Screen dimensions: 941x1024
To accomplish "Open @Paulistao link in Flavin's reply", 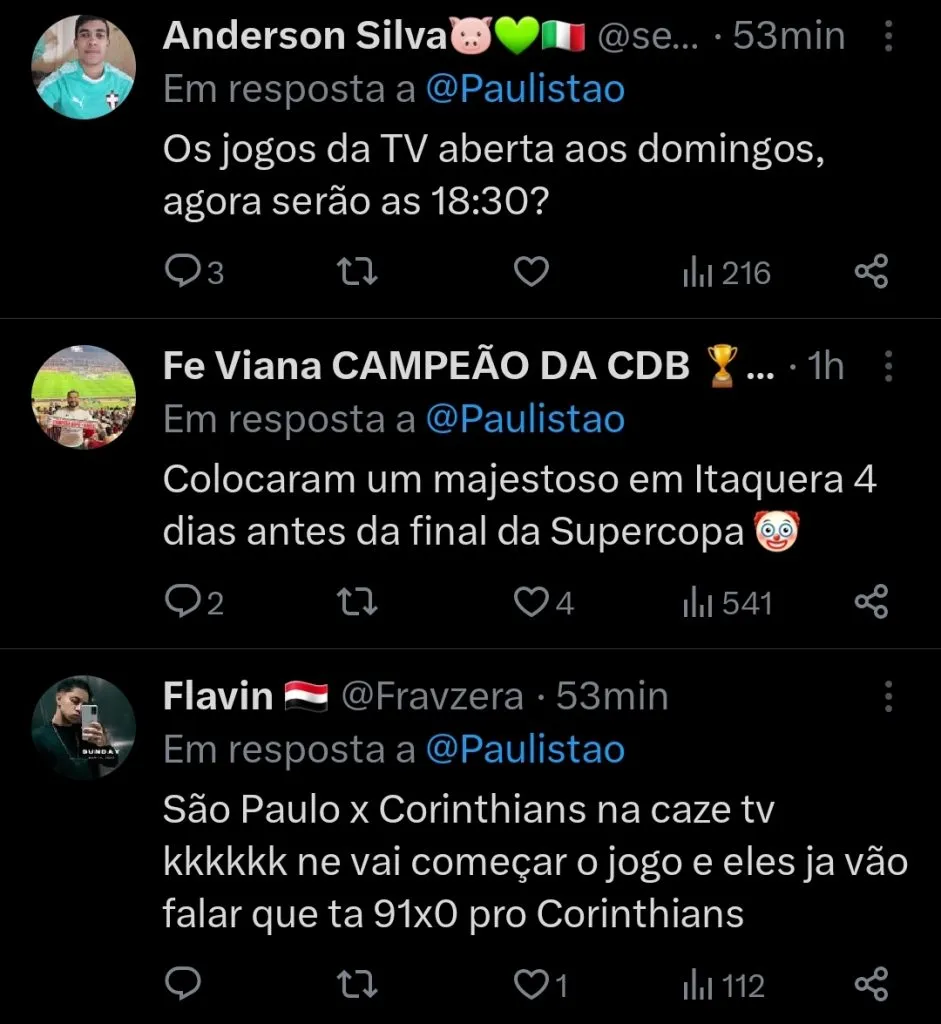I will click(x=525, y=749).
